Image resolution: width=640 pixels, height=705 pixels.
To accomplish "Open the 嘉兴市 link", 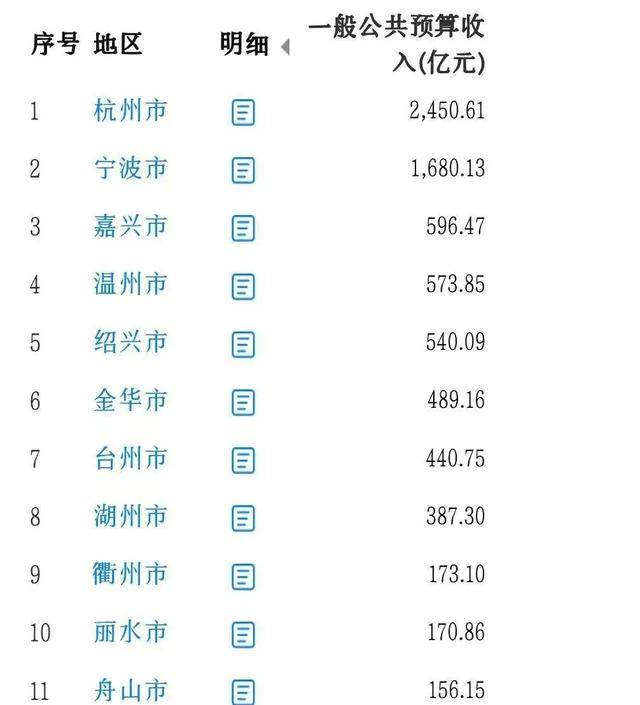I will pos(130,226).
